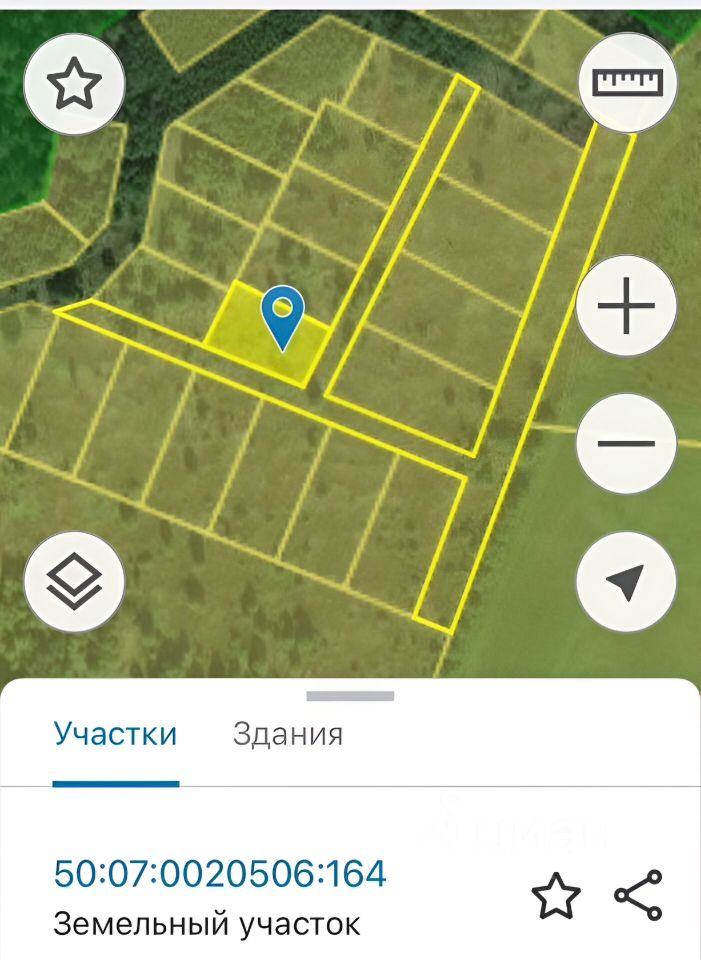The width and height of the screenshot is (701, 960).
Task: Center map on my current location
Action: (627, 582)
